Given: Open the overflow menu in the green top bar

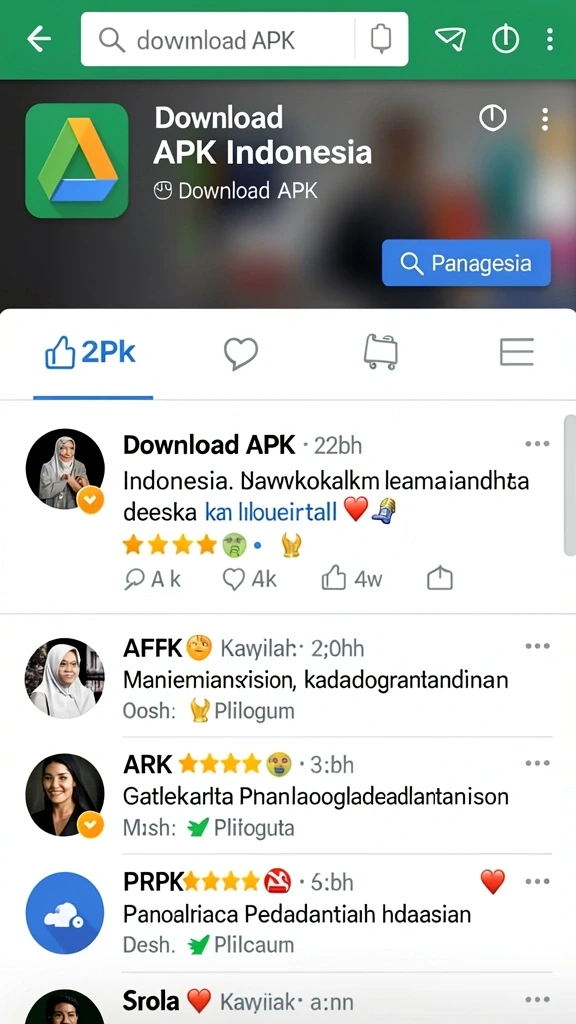Looking at the screenshot, I should [550, 40].
